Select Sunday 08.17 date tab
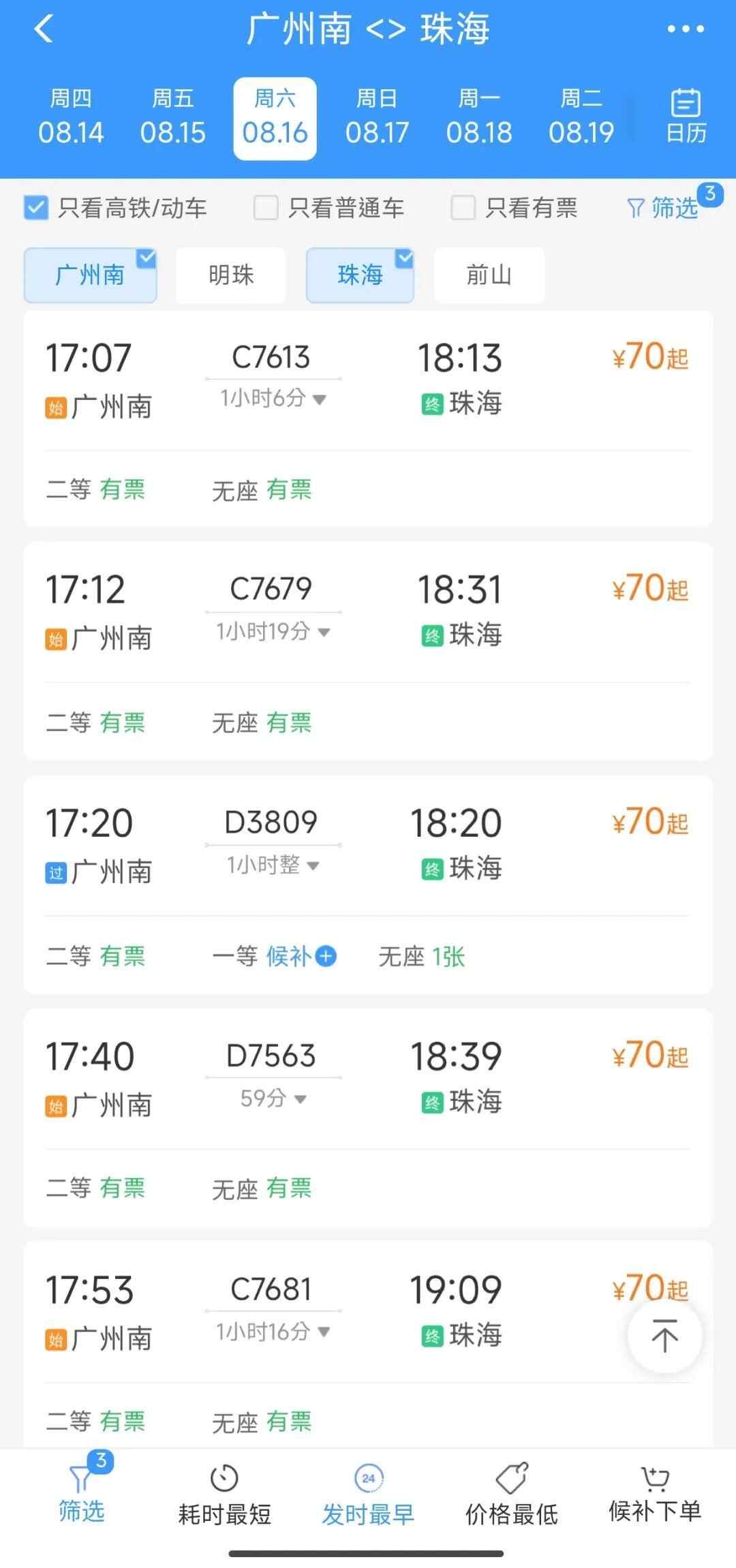The image size is (736, 1568). (x=377, y=118)
